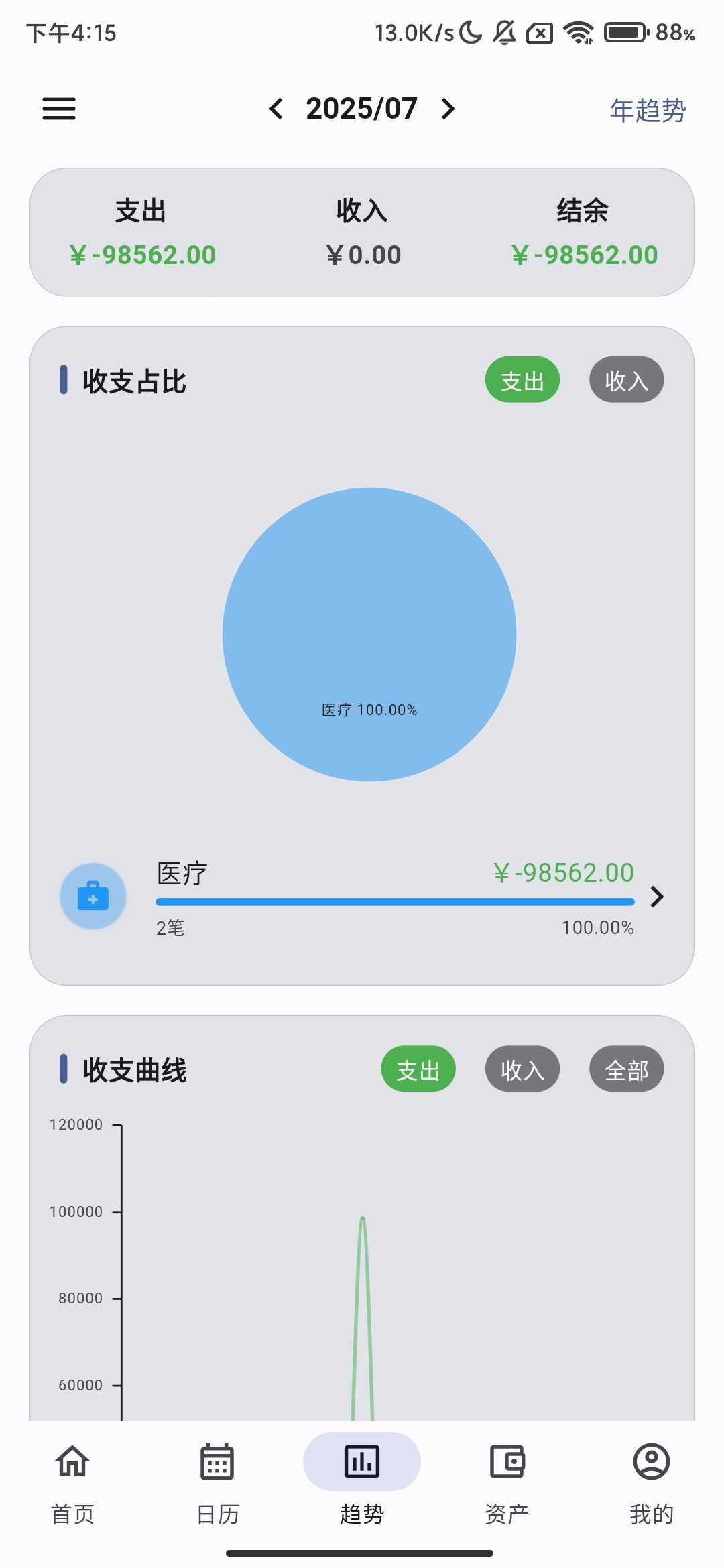Tap the 医疗 category medical icon
Image resolution: width=724 pixels, height=1568 pixels.
pyautogui.click(x=93, y=896)
